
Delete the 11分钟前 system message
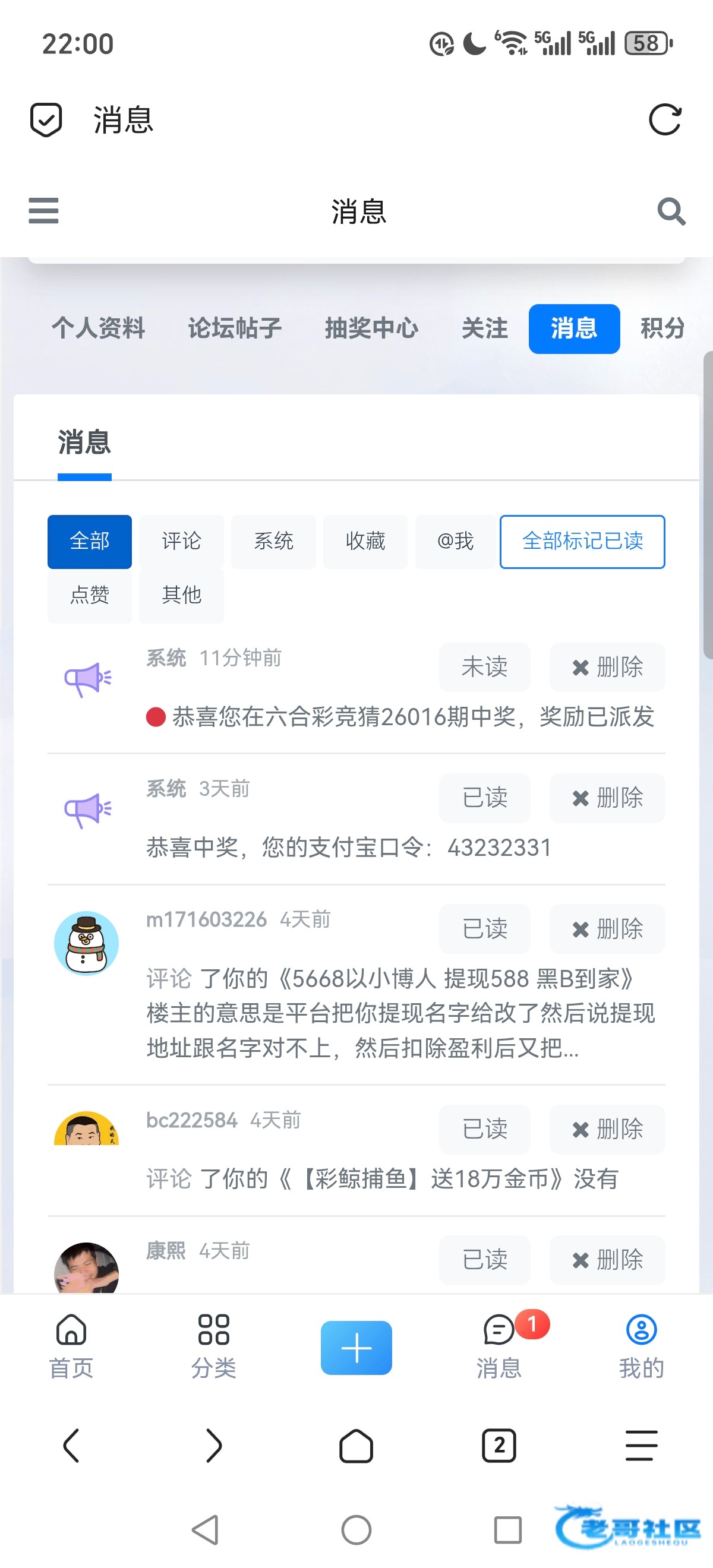607,667
